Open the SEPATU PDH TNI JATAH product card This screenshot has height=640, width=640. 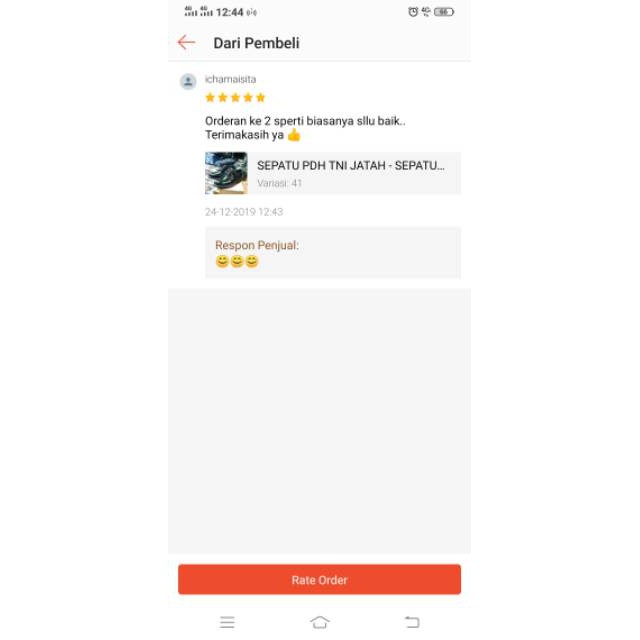pos(333,173)
